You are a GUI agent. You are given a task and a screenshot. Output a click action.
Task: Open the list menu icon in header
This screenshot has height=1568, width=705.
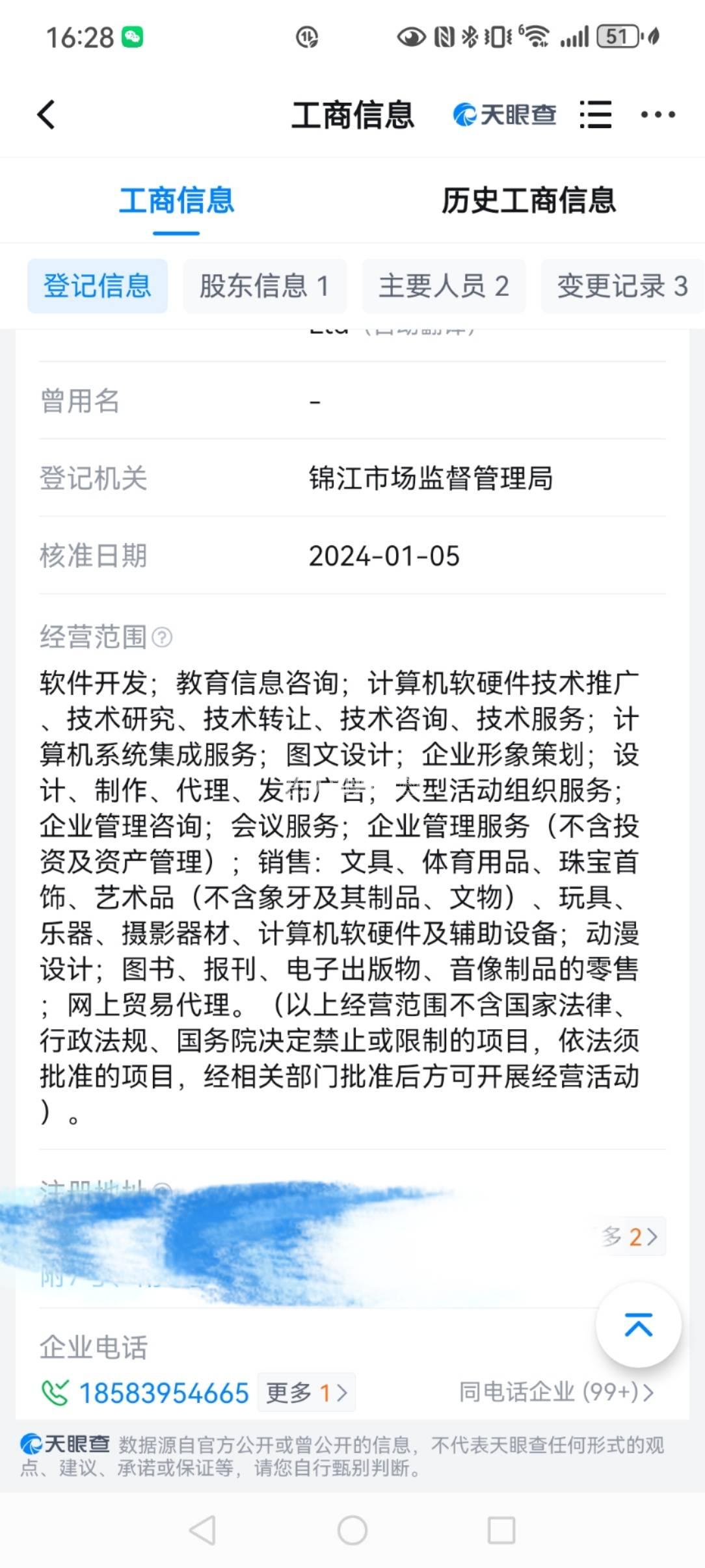595,115
